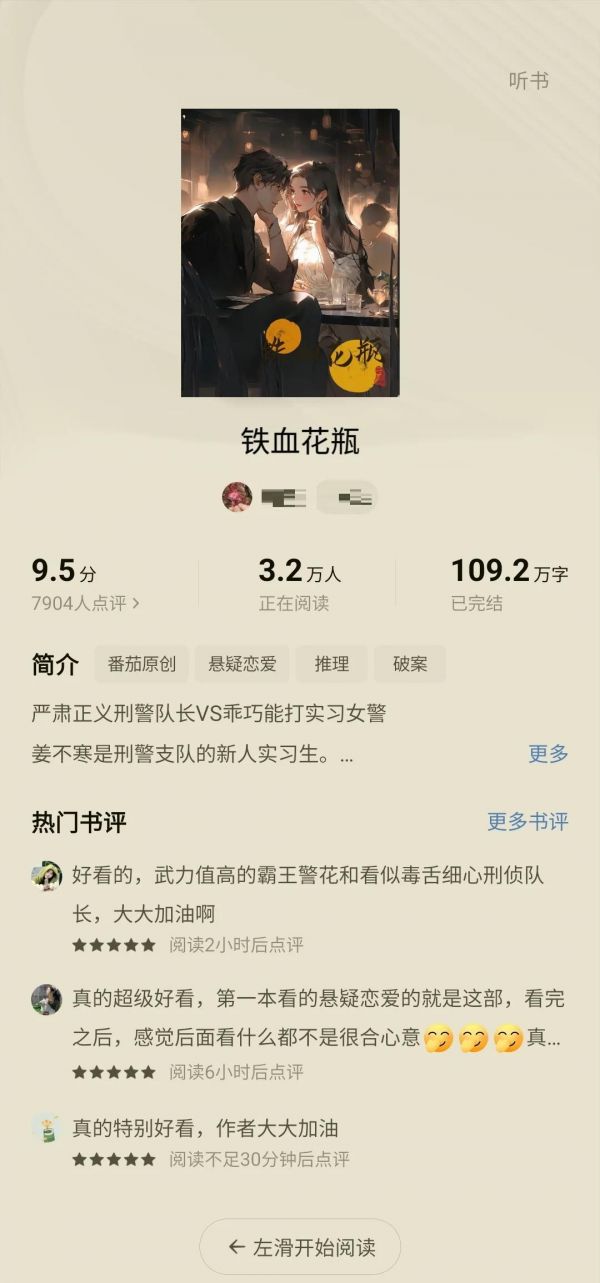The image size is (600, 1283).
Task: Tap the follow button beside the author's name
Action: 347,497
